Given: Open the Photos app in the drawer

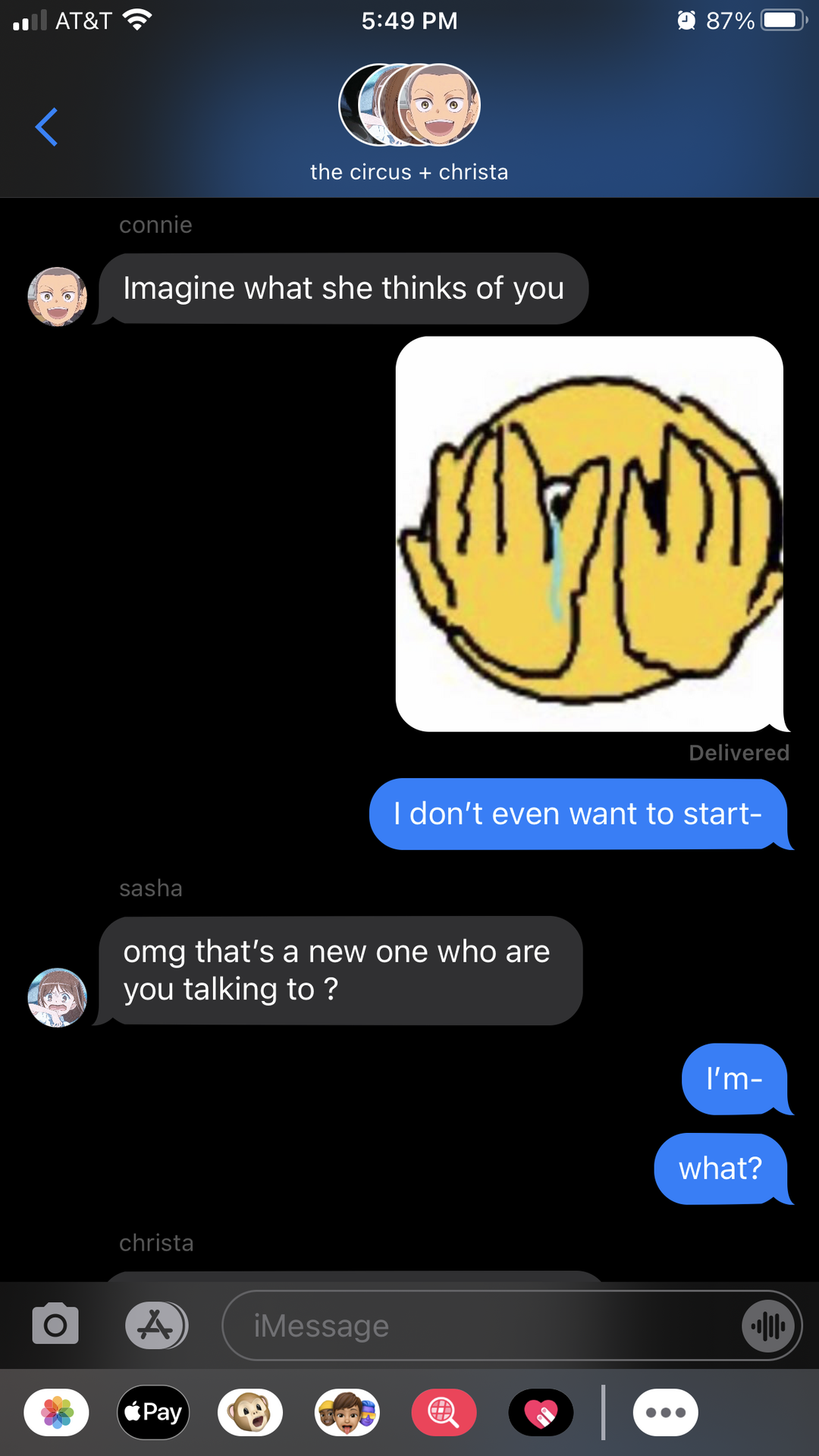Looking at the screenshot, I should coord(57,1412).
